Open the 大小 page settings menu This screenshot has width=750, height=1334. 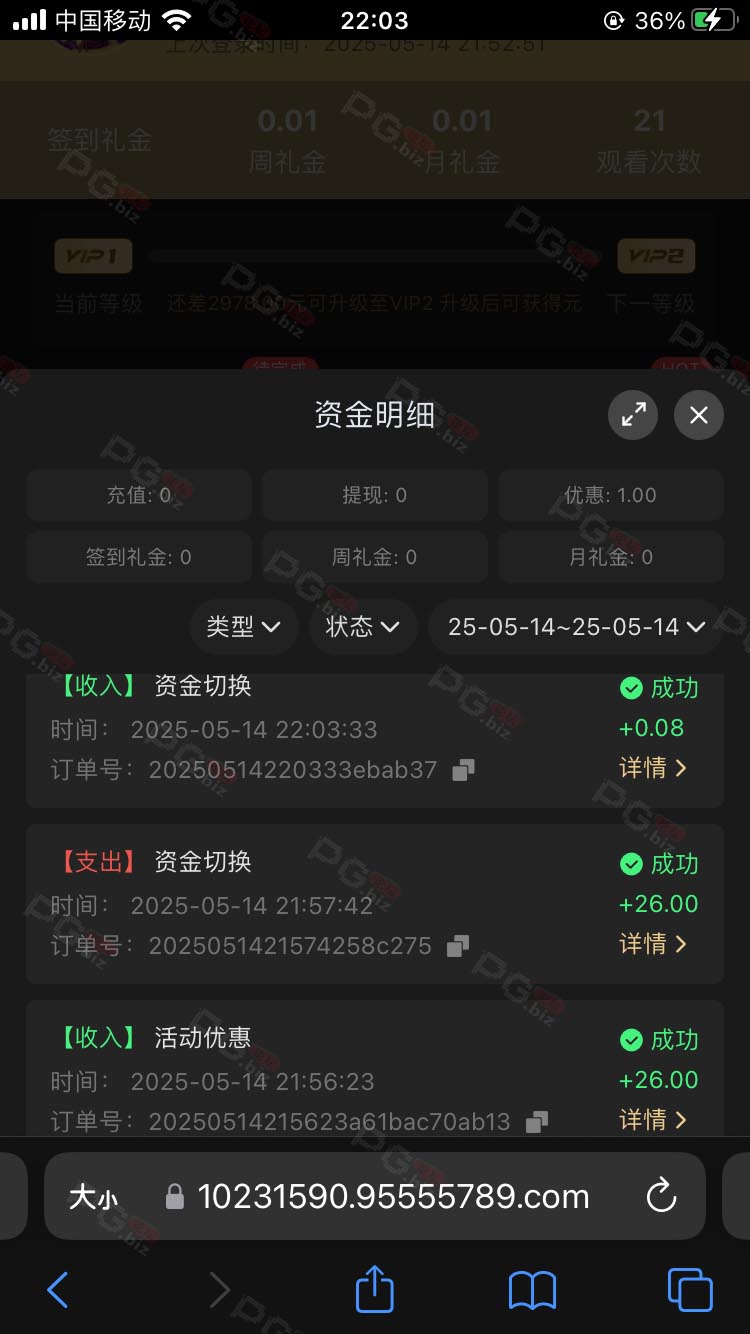point(92,1197)
